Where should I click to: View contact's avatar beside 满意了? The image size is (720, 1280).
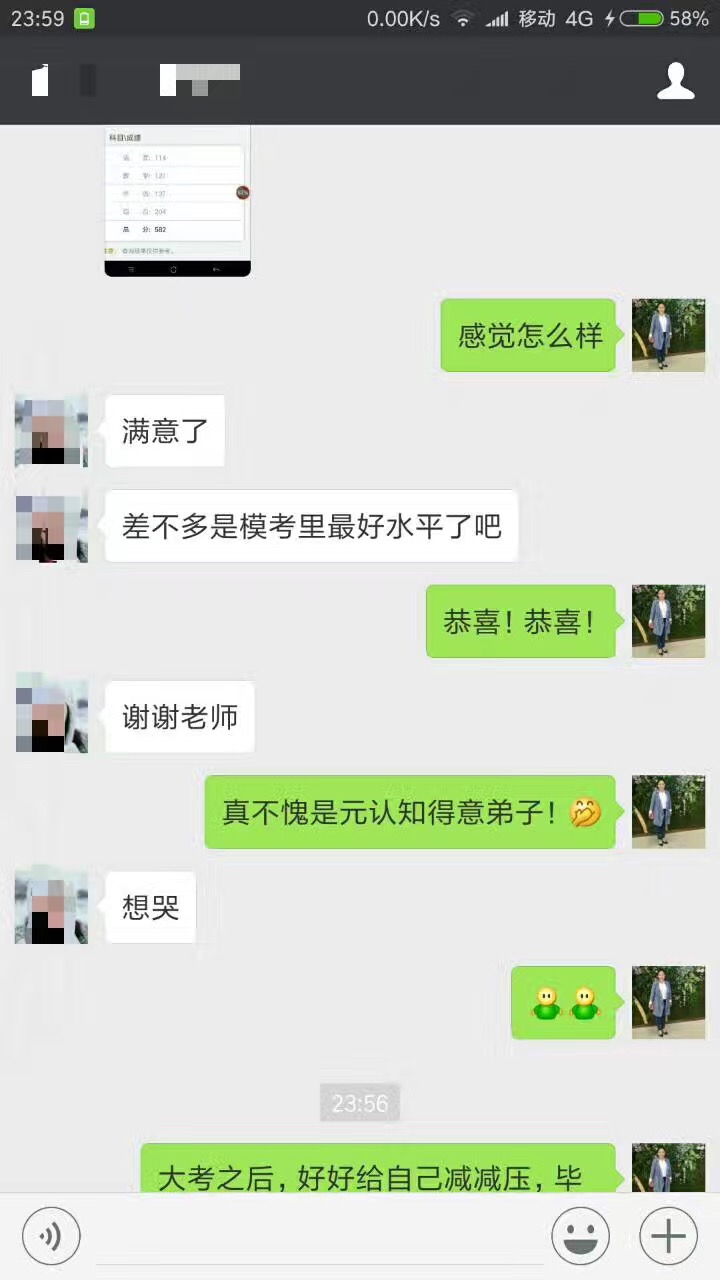click(x=51, y=431)
